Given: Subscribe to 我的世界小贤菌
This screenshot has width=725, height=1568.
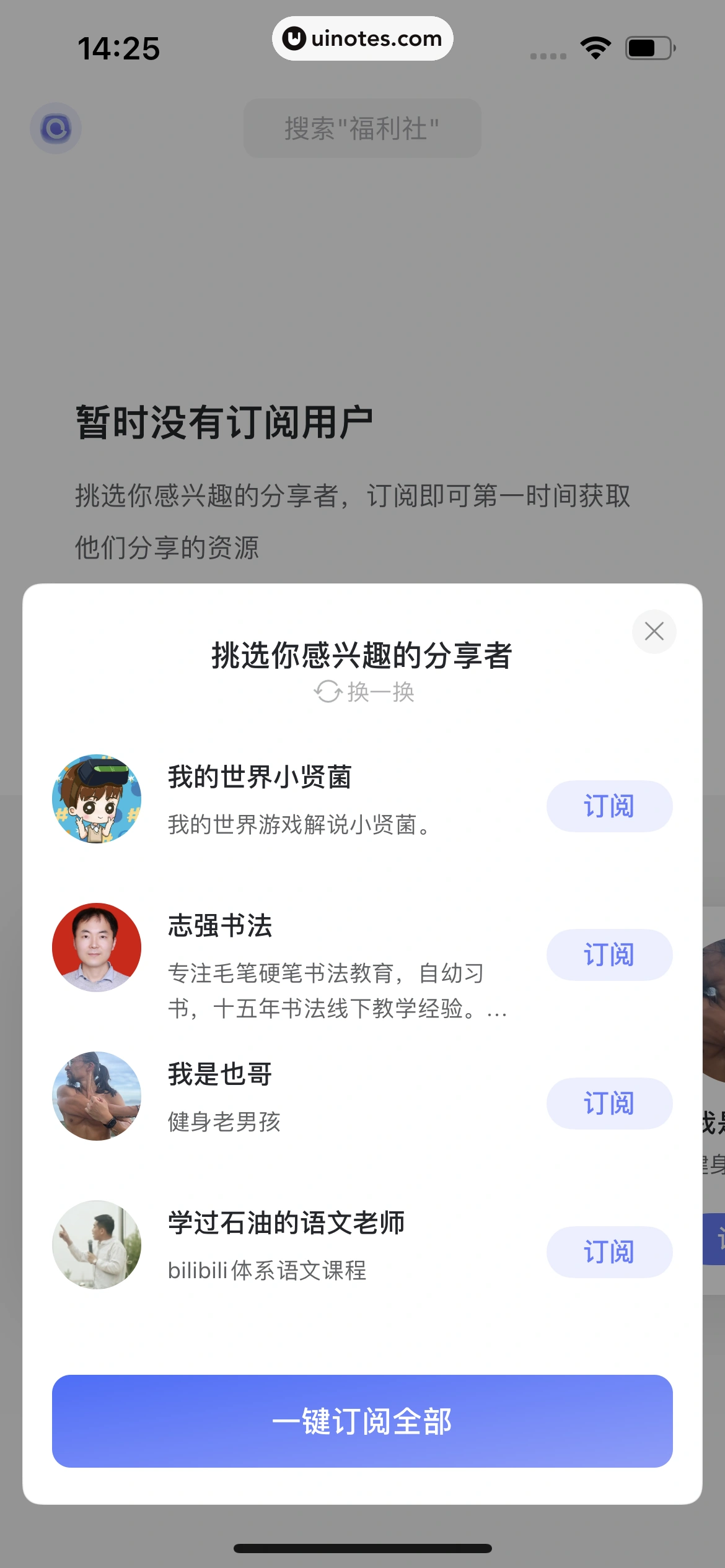Looking at the screenshot, I should pyautogui.click(x=609, y=806).
